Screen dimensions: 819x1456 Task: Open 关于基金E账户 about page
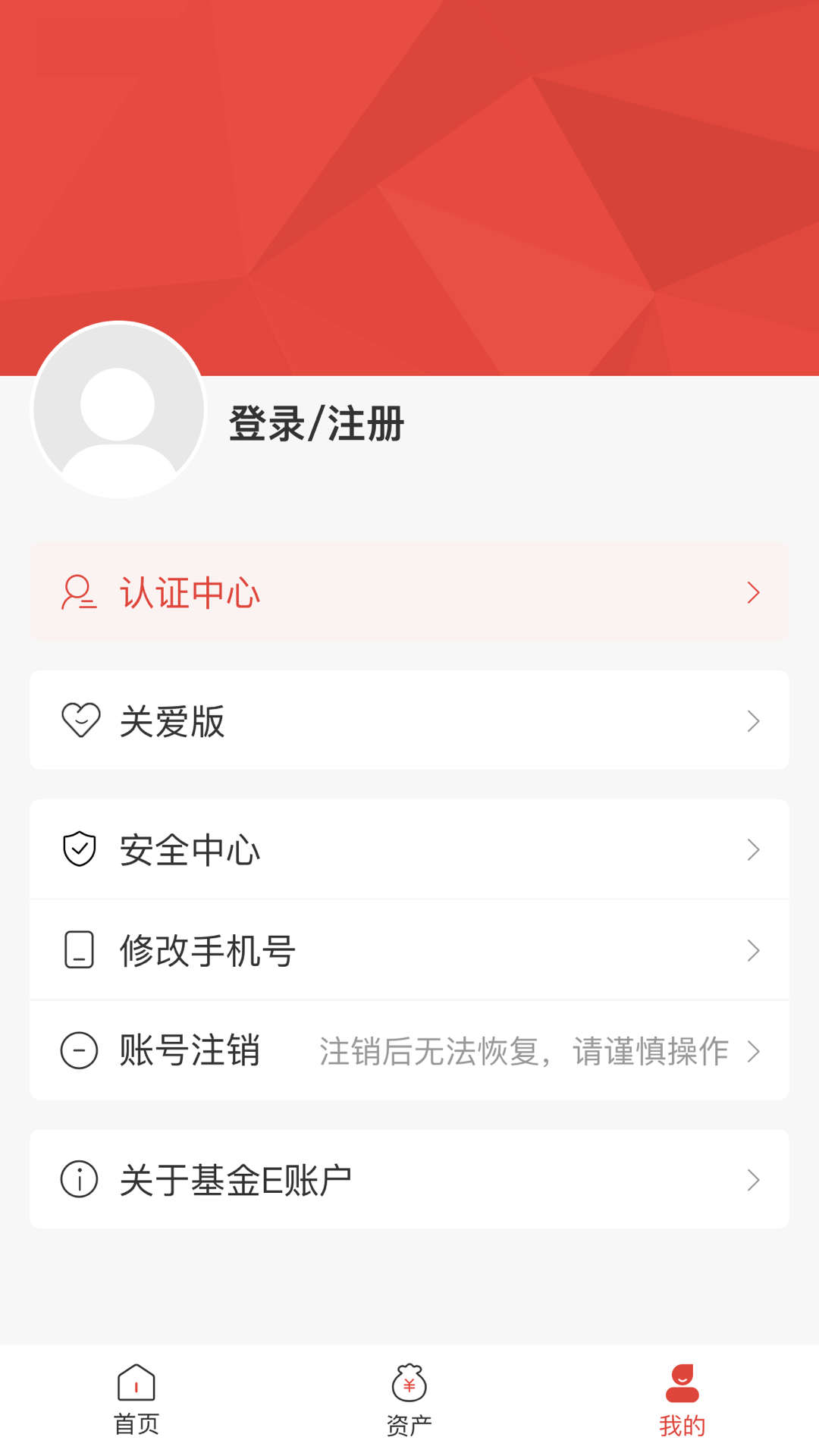pyautogui.click(x=409, y=1179)
